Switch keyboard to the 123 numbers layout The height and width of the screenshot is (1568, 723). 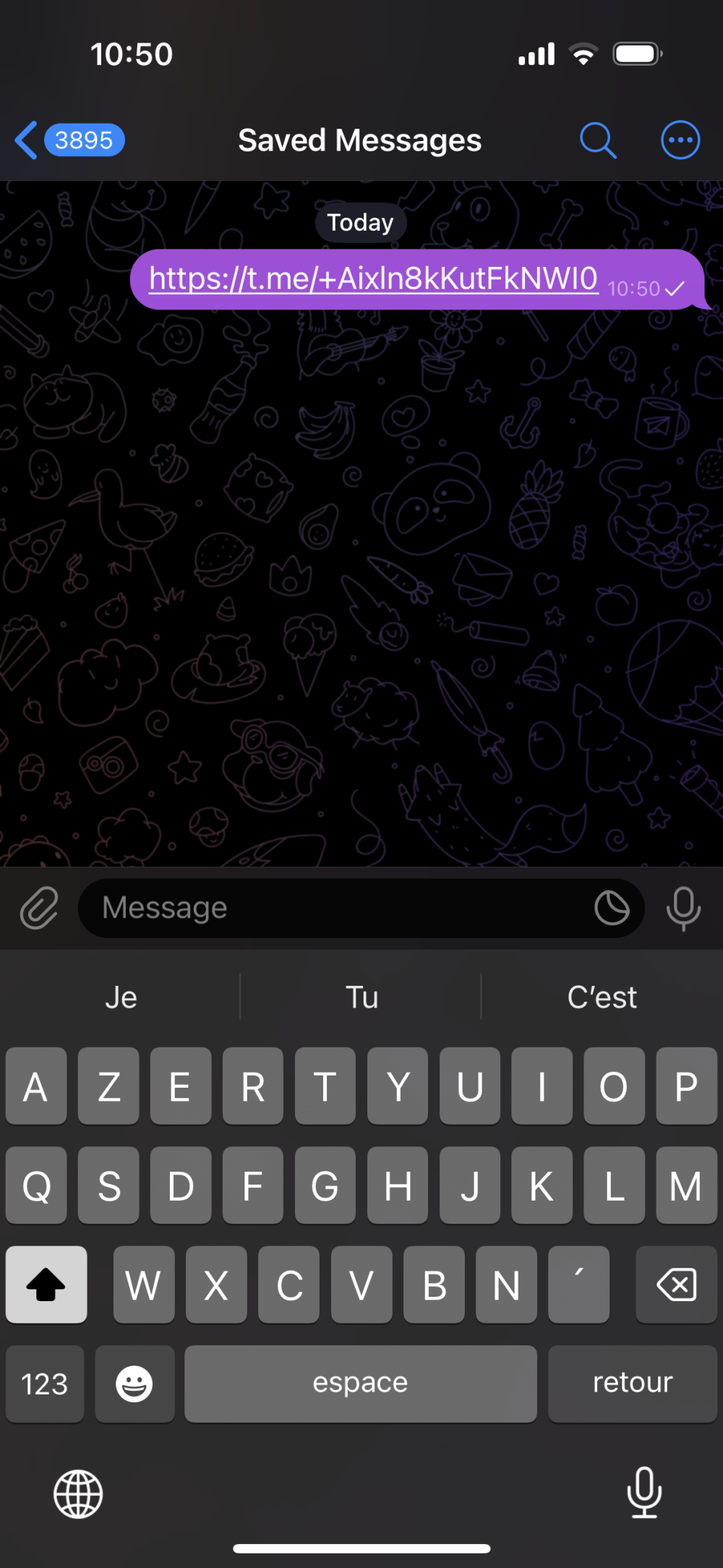(45, 1384)
